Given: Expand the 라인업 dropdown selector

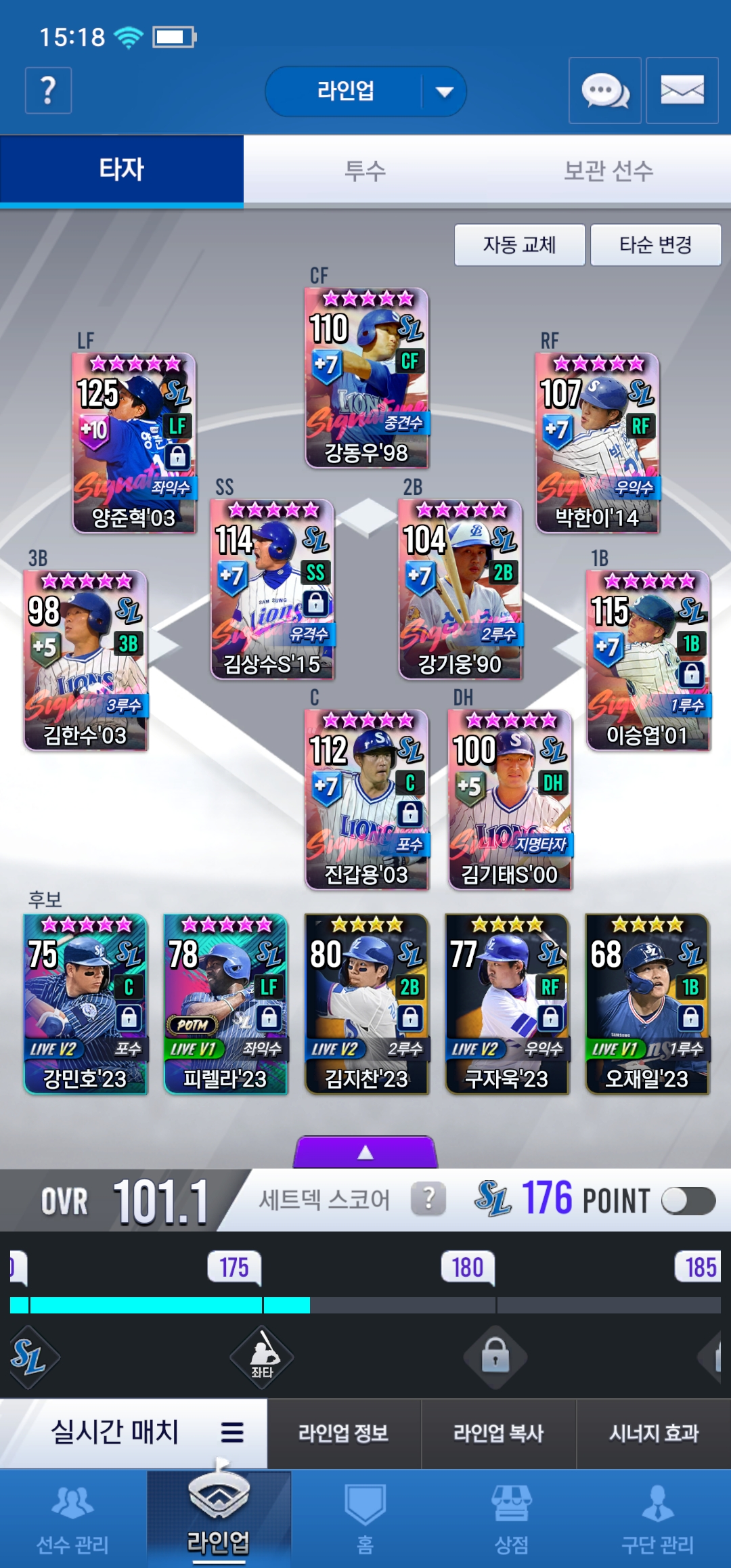Looking at the screenshot, I should (x=365, y=91).
